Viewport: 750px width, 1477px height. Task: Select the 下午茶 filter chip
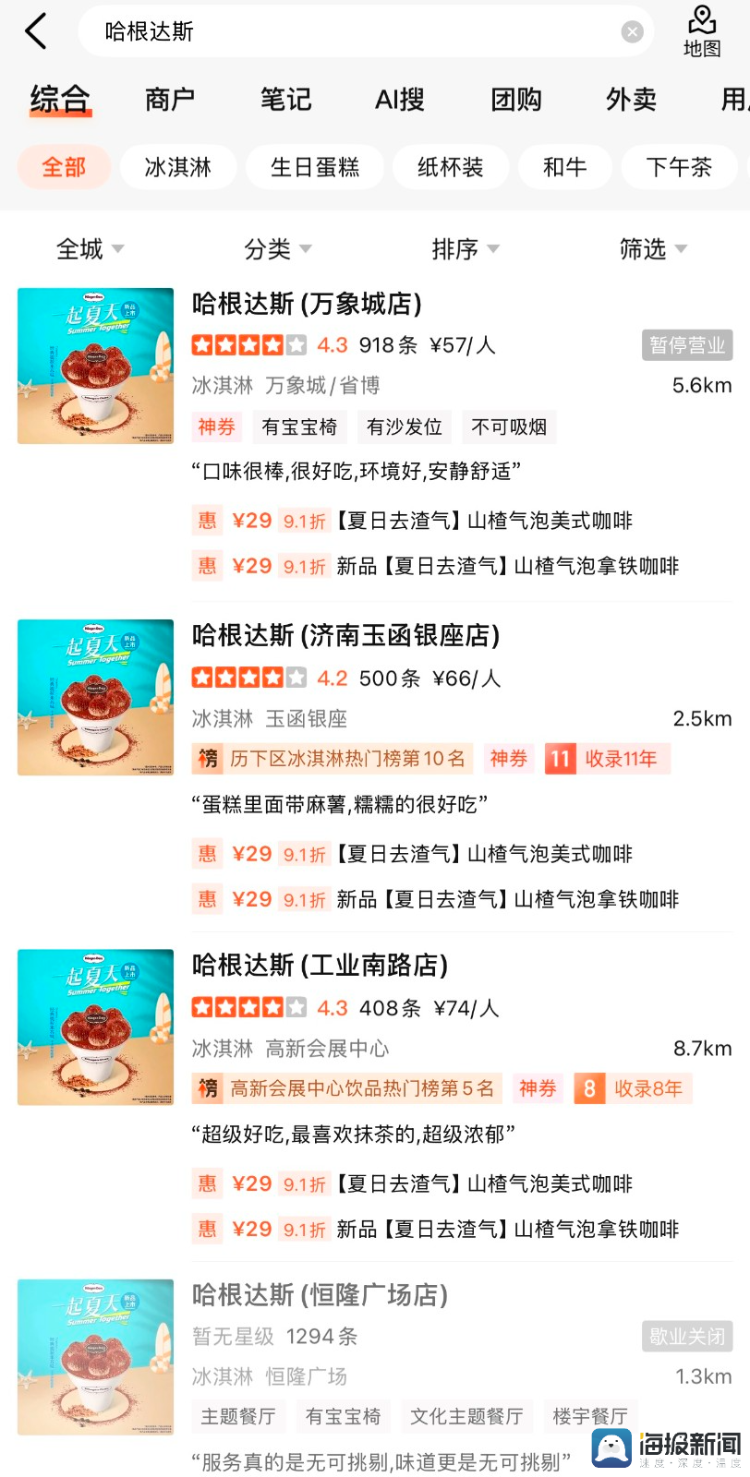coord(679,167)
